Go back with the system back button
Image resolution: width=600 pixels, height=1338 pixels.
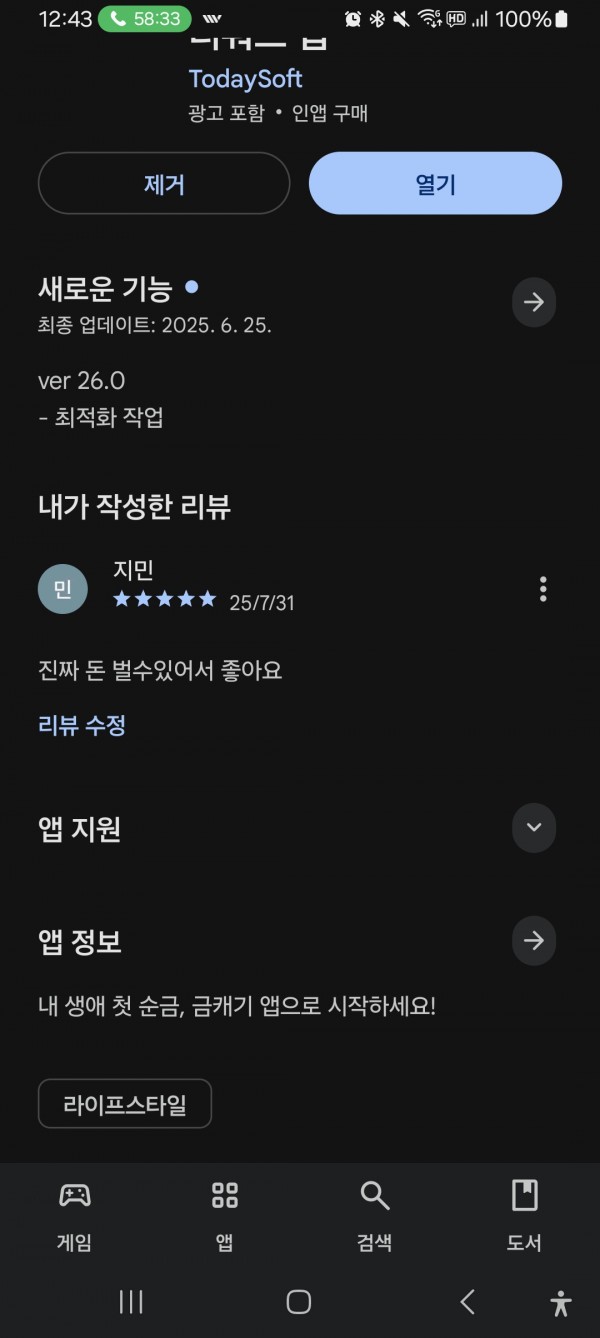[x=467, y=1301]
